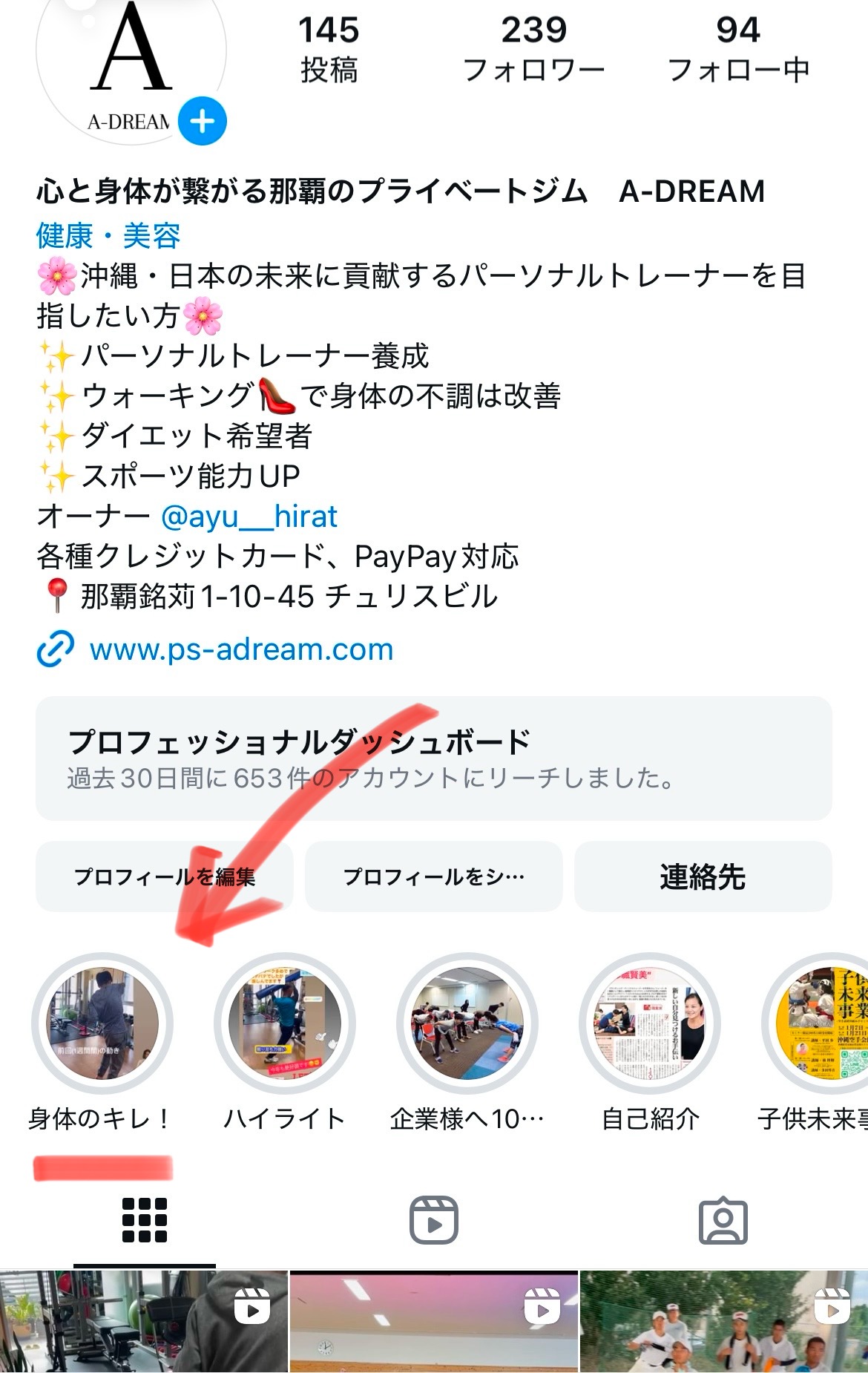The image size is (868, 1373).
Task: Open the gym equipment reel post
Action: point(143,1321)
